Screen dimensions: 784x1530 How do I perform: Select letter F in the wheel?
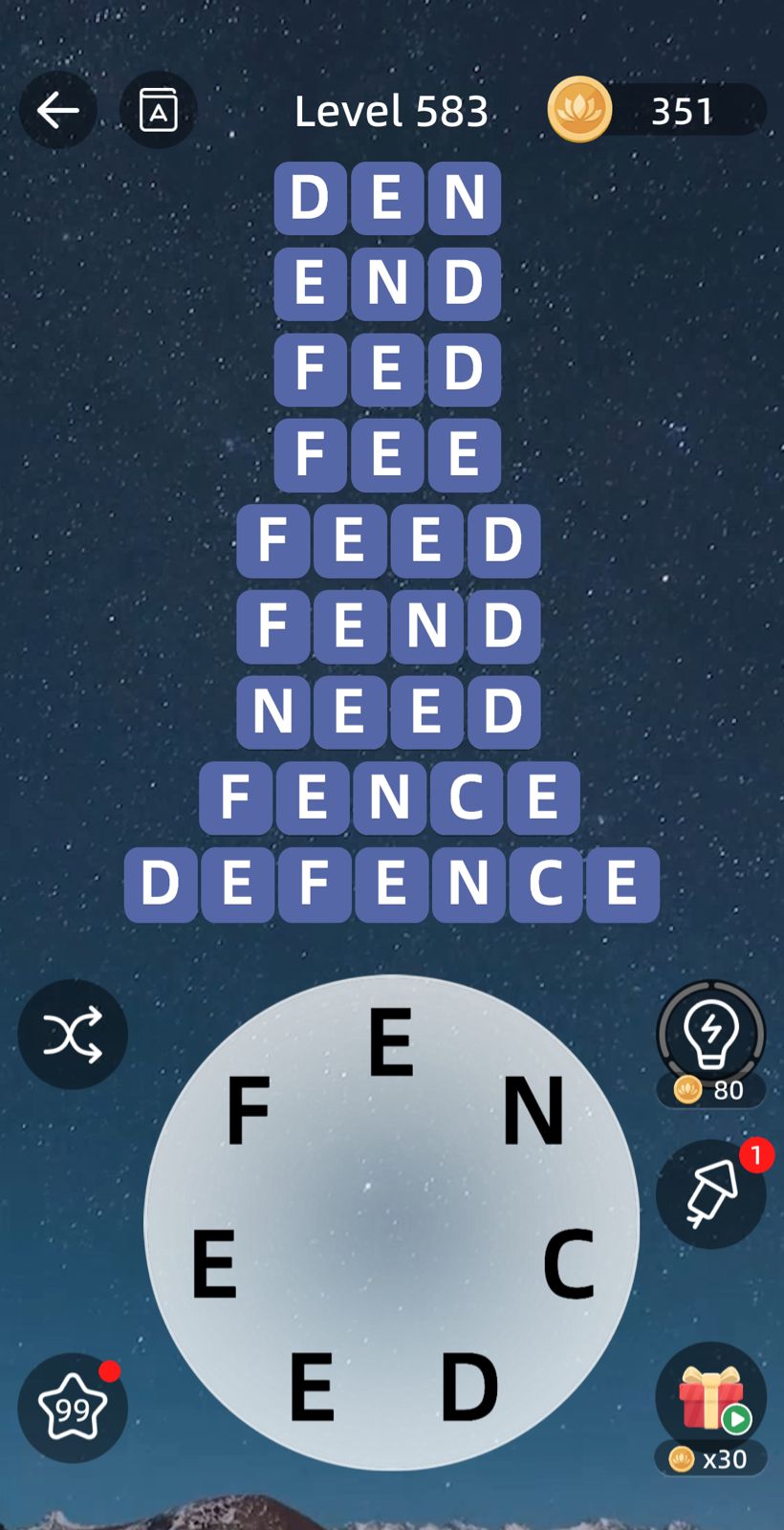[248, 1110]
